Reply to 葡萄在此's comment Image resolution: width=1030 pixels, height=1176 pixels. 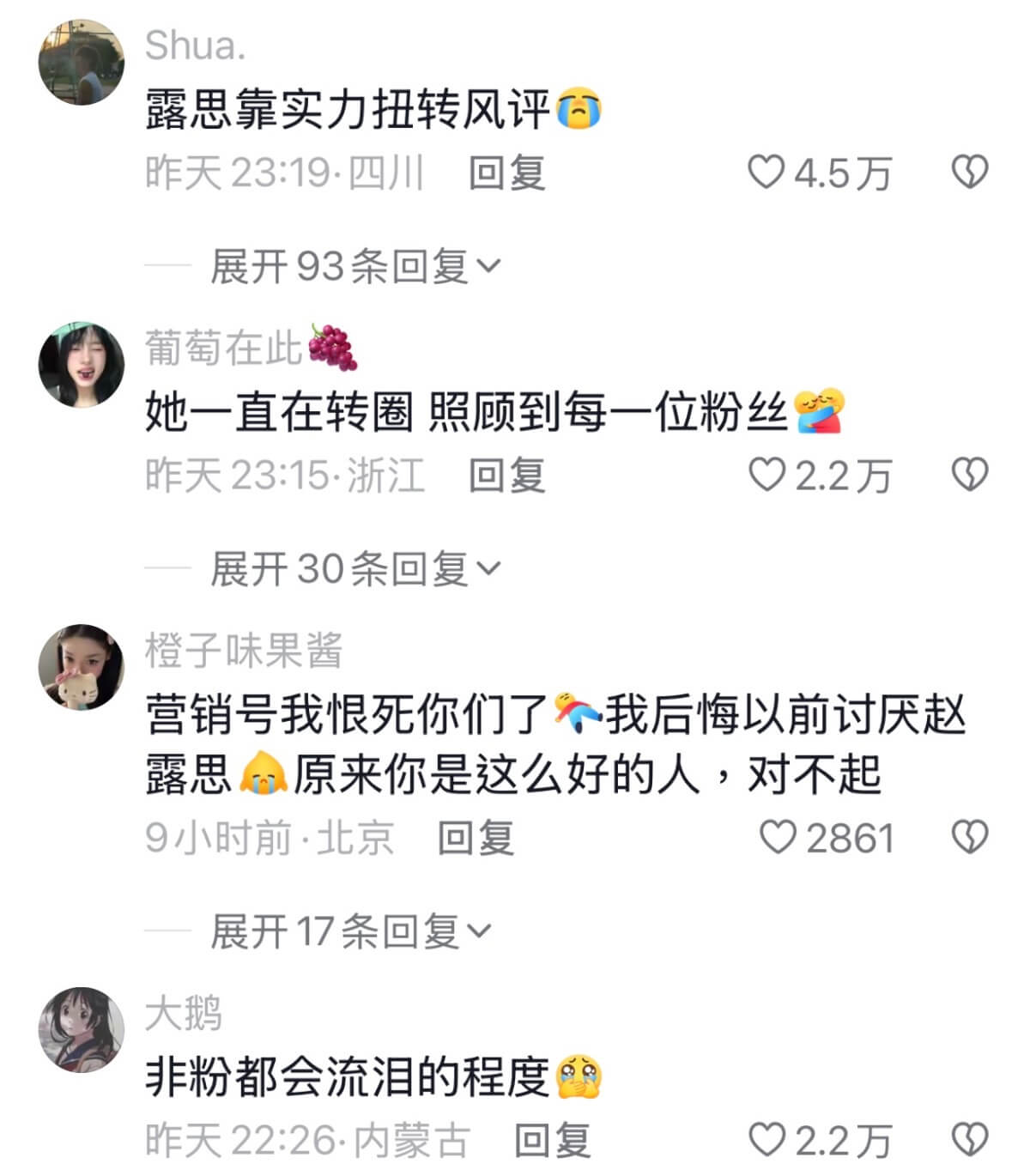[506, 476]
